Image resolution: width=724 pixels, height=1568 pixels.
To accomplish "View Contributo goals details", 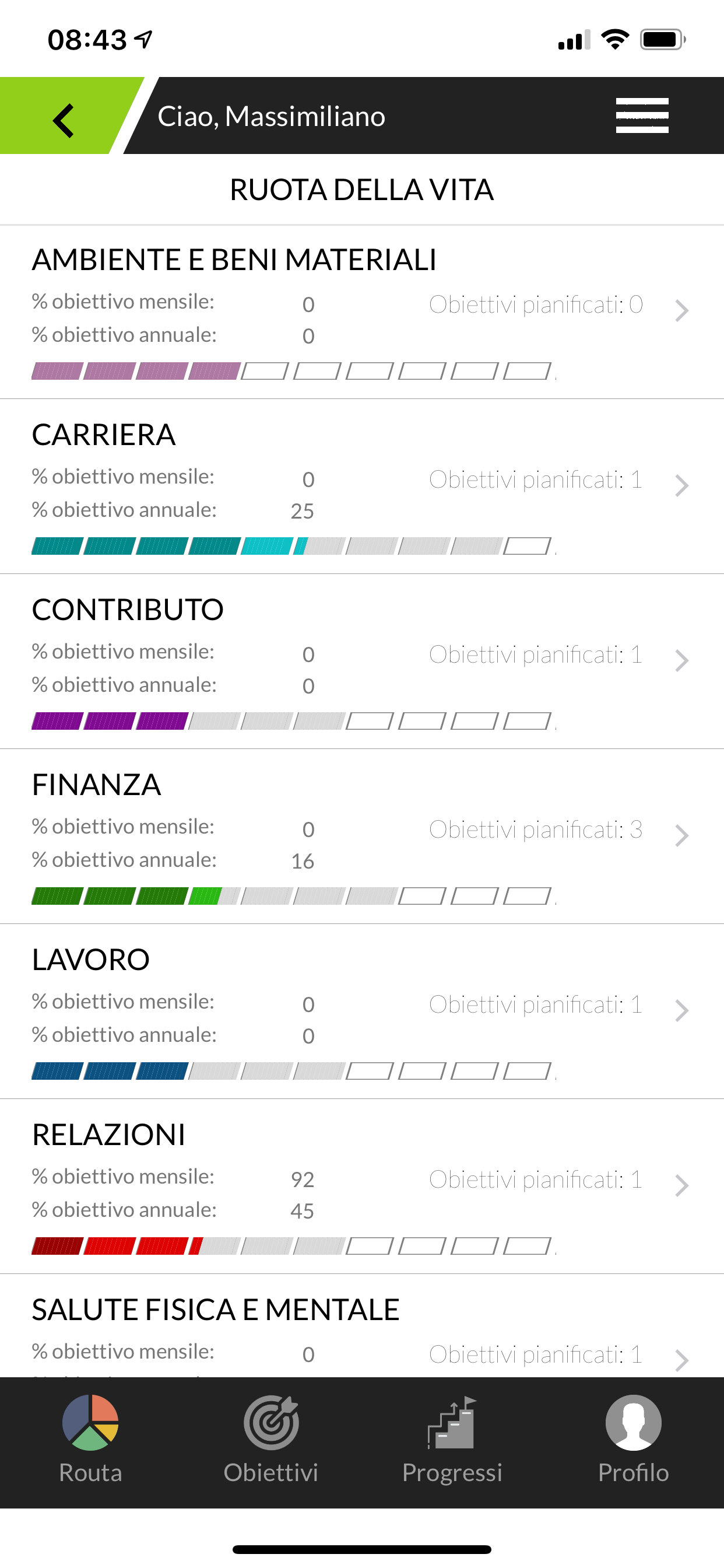I will click(362, 661).
